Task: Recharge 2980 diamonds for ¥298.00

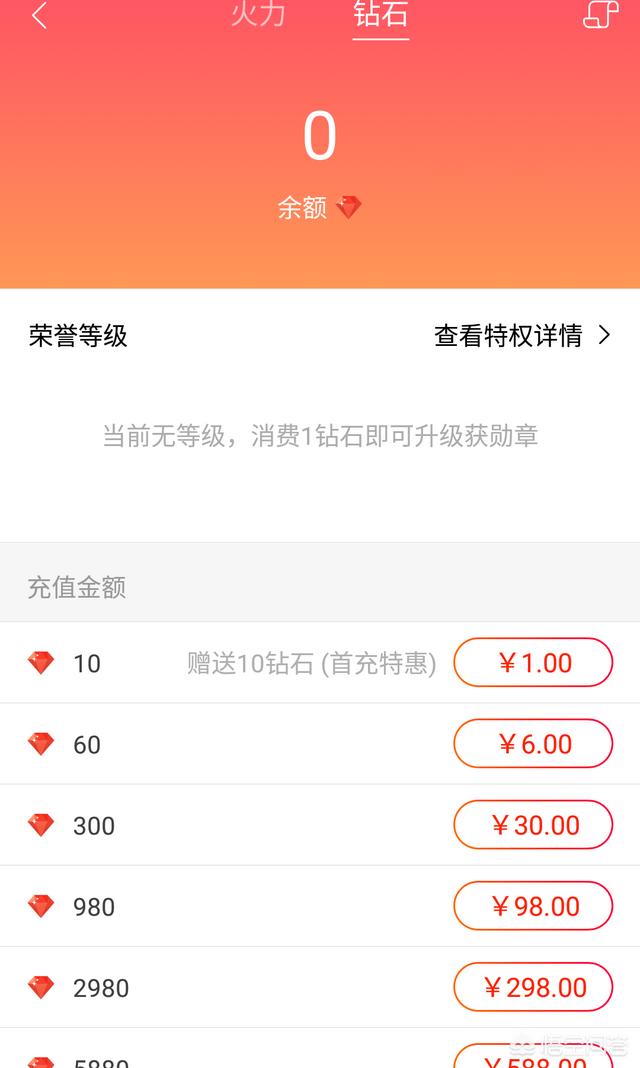Action: tap(533, 987)
